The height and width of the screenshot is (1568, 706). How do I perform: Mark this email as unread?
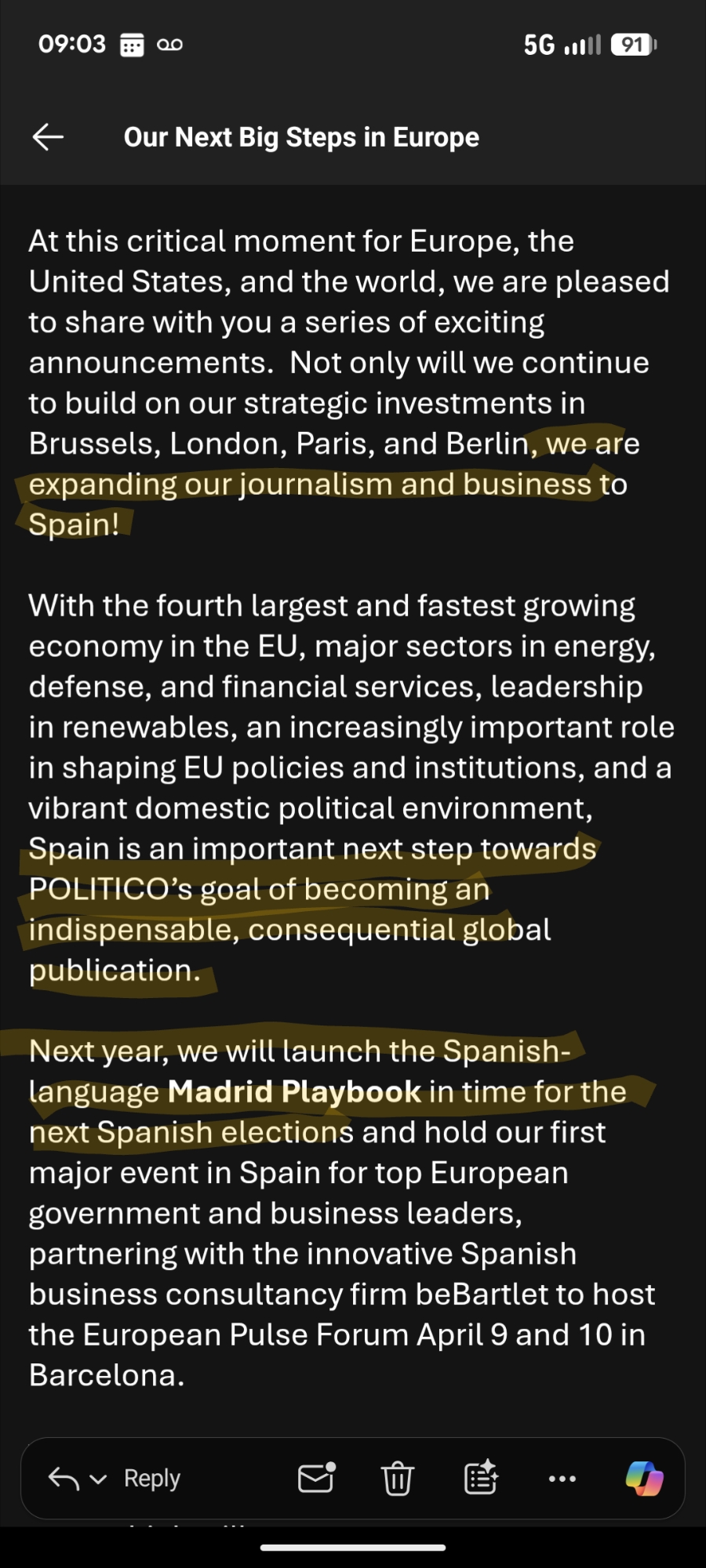tap(316, 1479)
